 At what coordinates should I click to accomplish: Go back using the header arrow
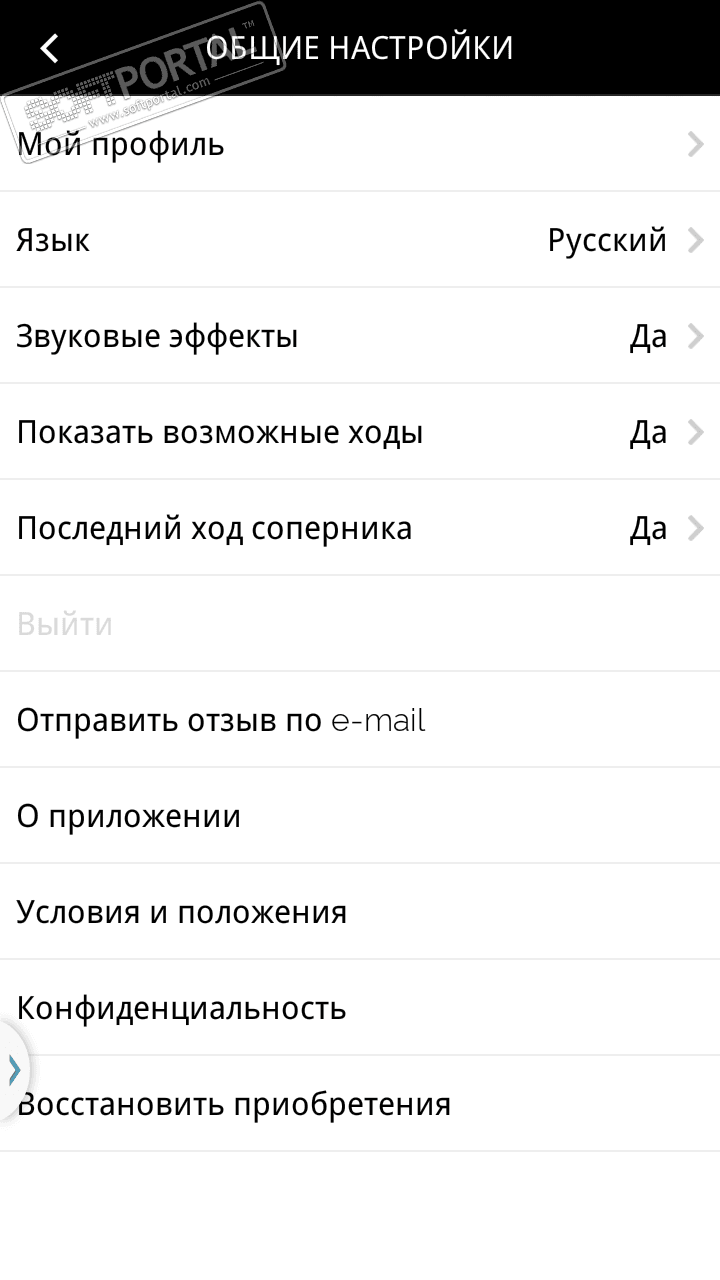49,47
